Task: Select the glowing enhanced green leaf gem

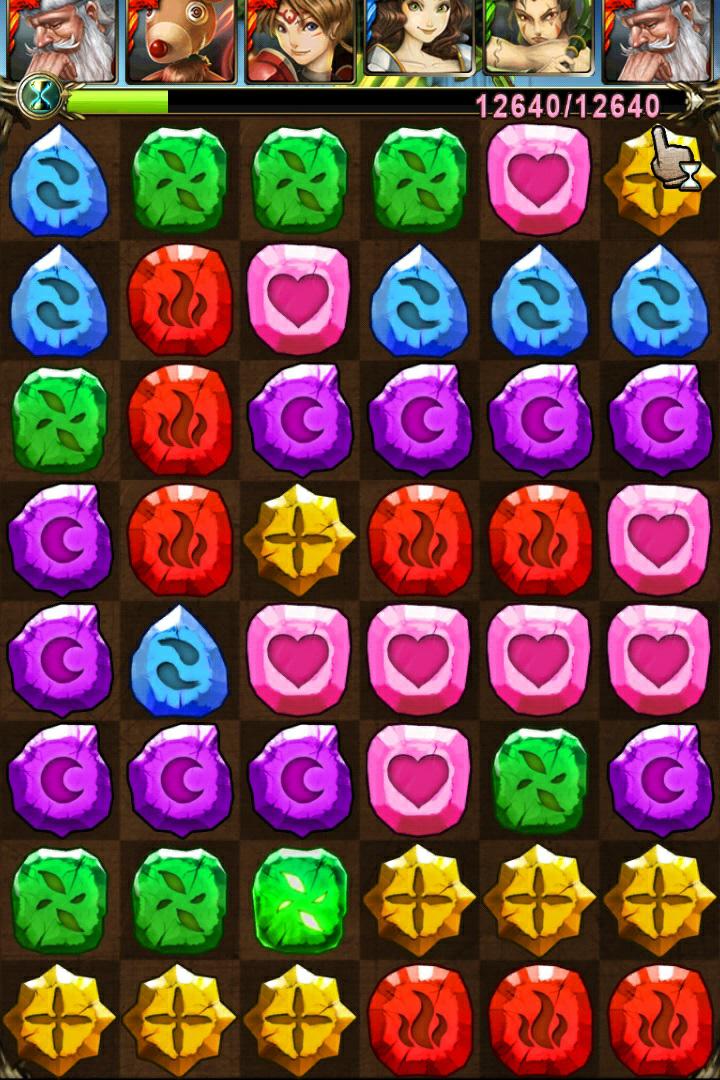Action: coord(299,899)
